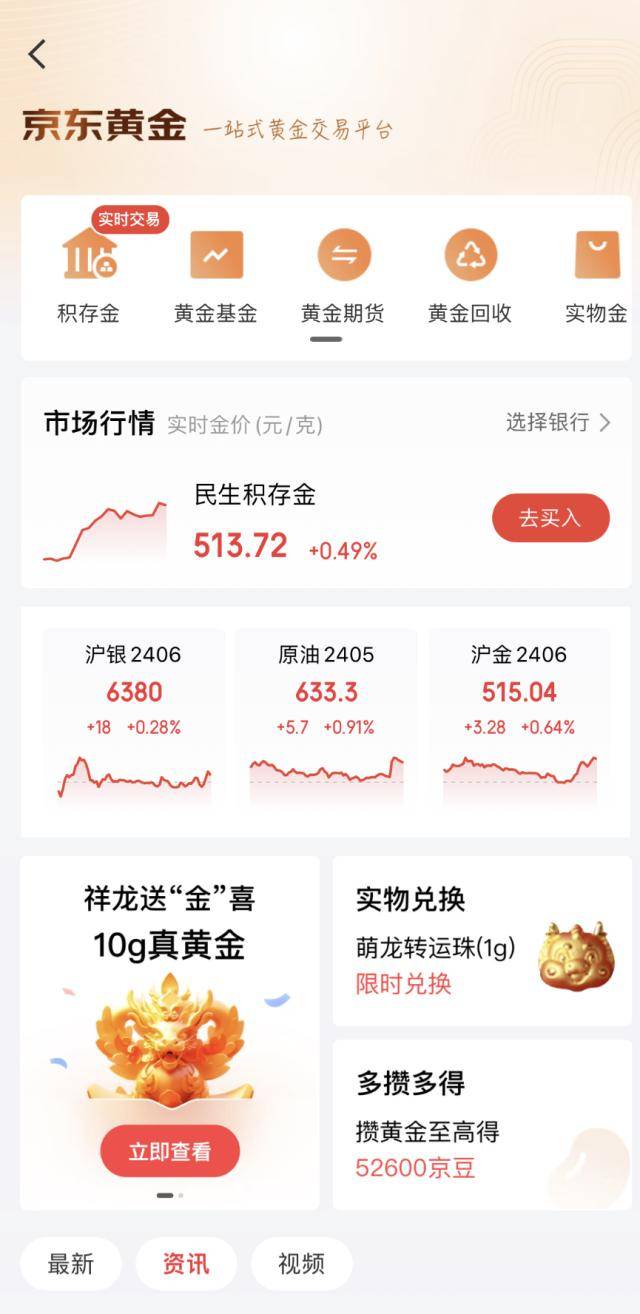Tap 去买入 to buy 民生积存金
Viewport: 640px width, 1314px height.
point(550,518)
